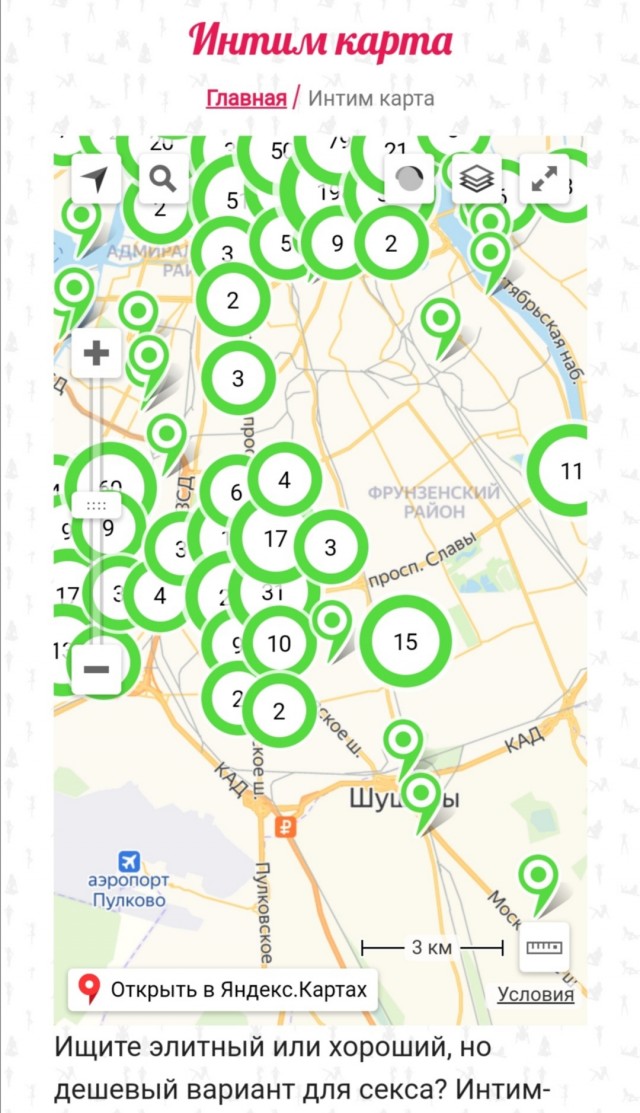Image resolution: width=640 pixels, height=1113 pixels.
Task: Open the Главная breadcrumb link
Action: coord(246,98)
